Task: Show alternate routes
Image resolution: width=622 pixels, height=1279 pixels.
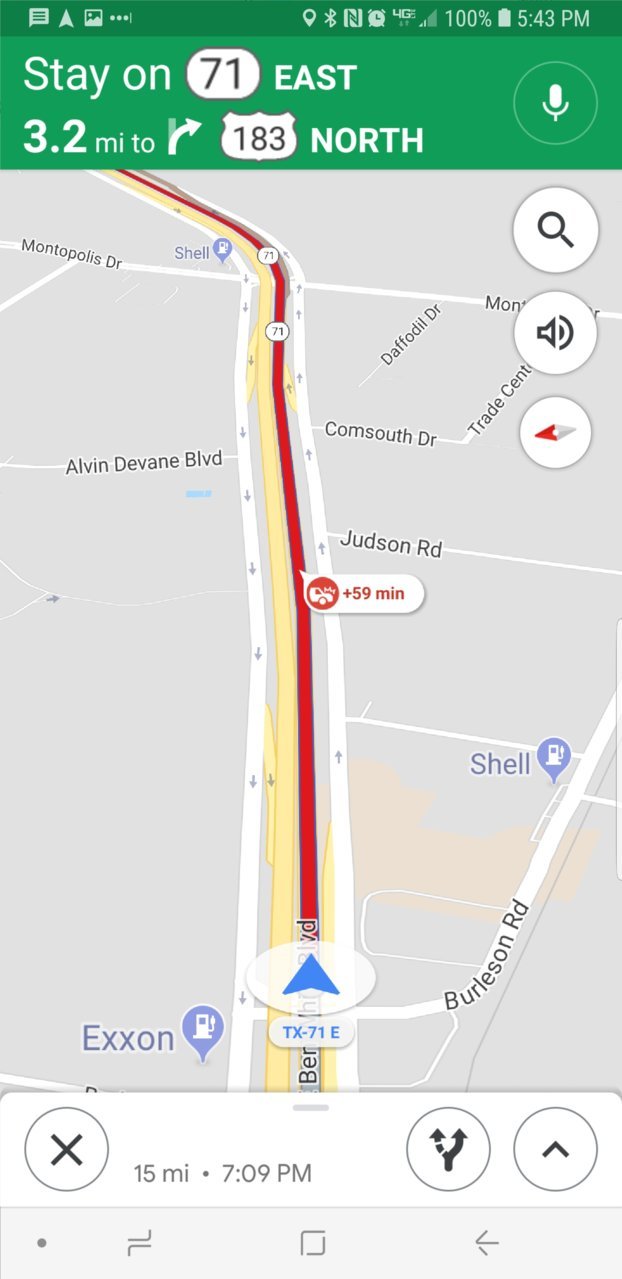Action: tap(448, 1150)
